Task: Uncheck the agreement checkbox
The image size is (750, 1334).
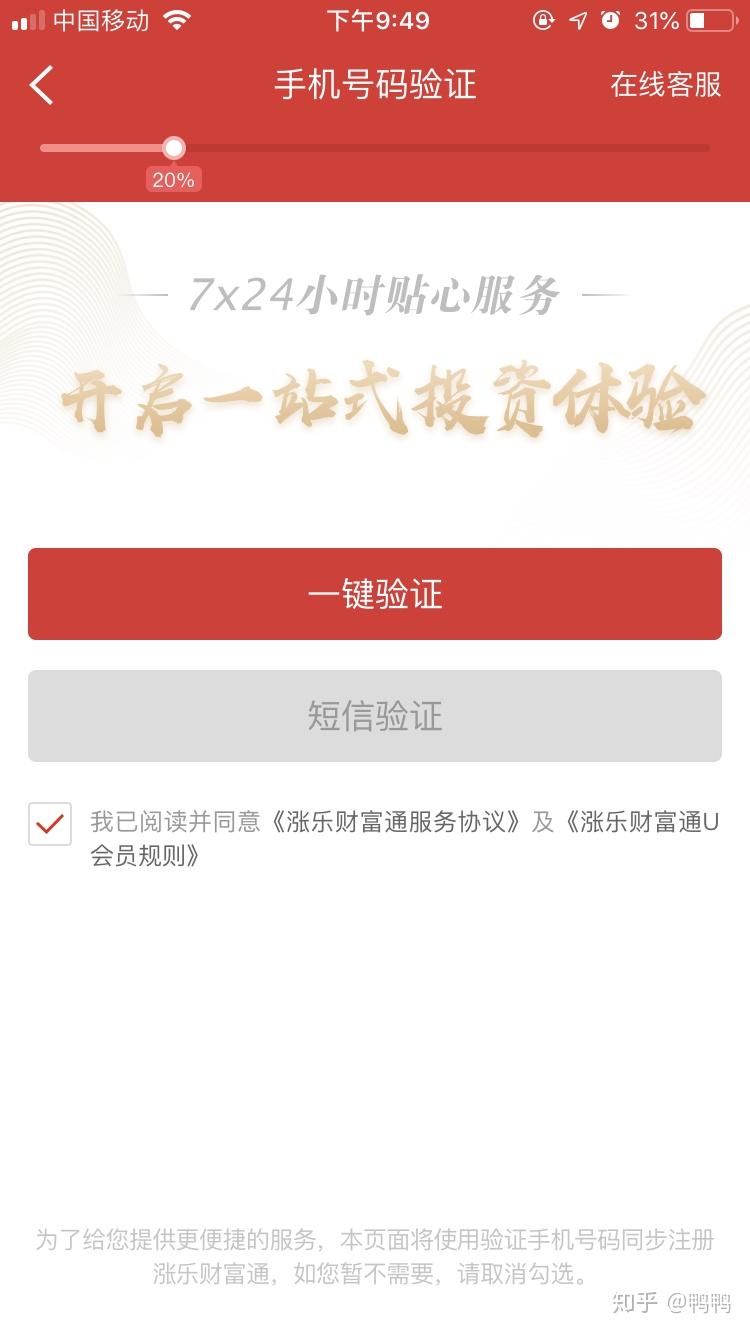Action: [x=50, y=824]
